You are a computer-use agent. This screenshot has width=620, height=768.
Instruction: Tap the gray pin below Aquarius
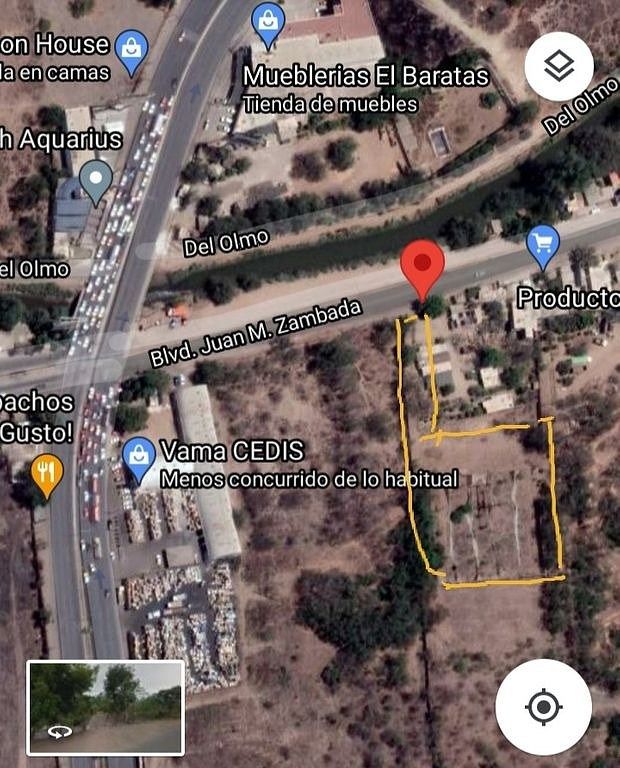pyautogui.click(x=96, y=180)
